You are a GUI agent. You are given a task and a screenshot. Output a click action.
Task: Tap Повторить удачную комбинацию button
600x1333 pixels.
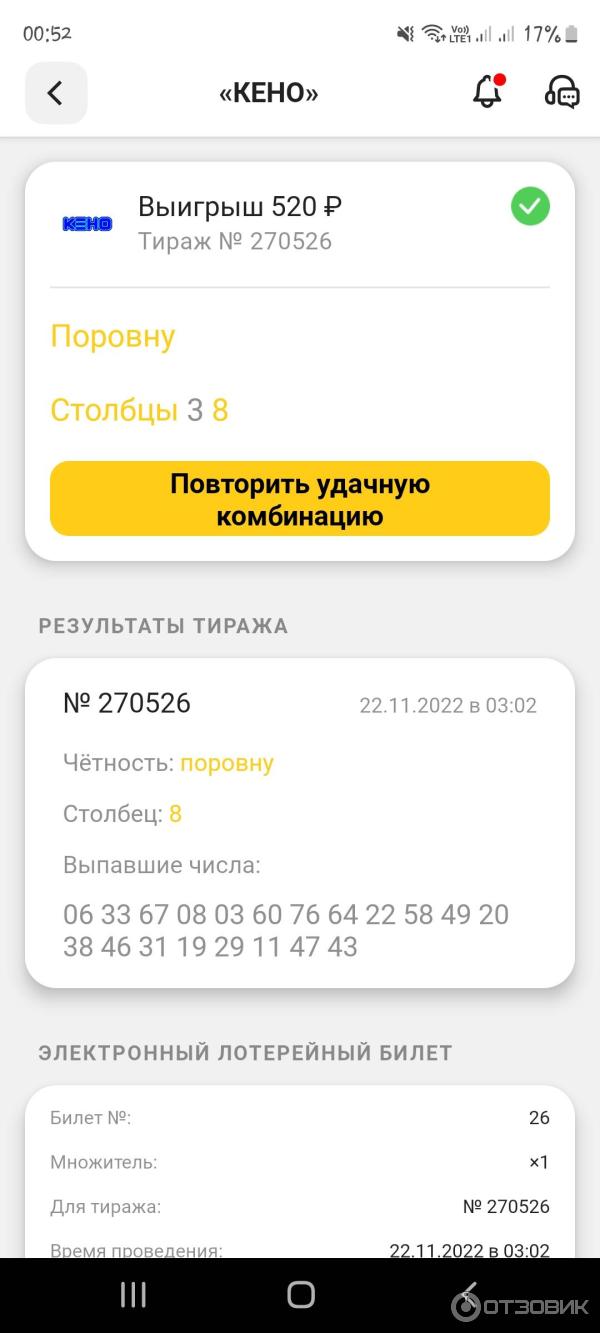pyautogui.click(x=300, y=499)
